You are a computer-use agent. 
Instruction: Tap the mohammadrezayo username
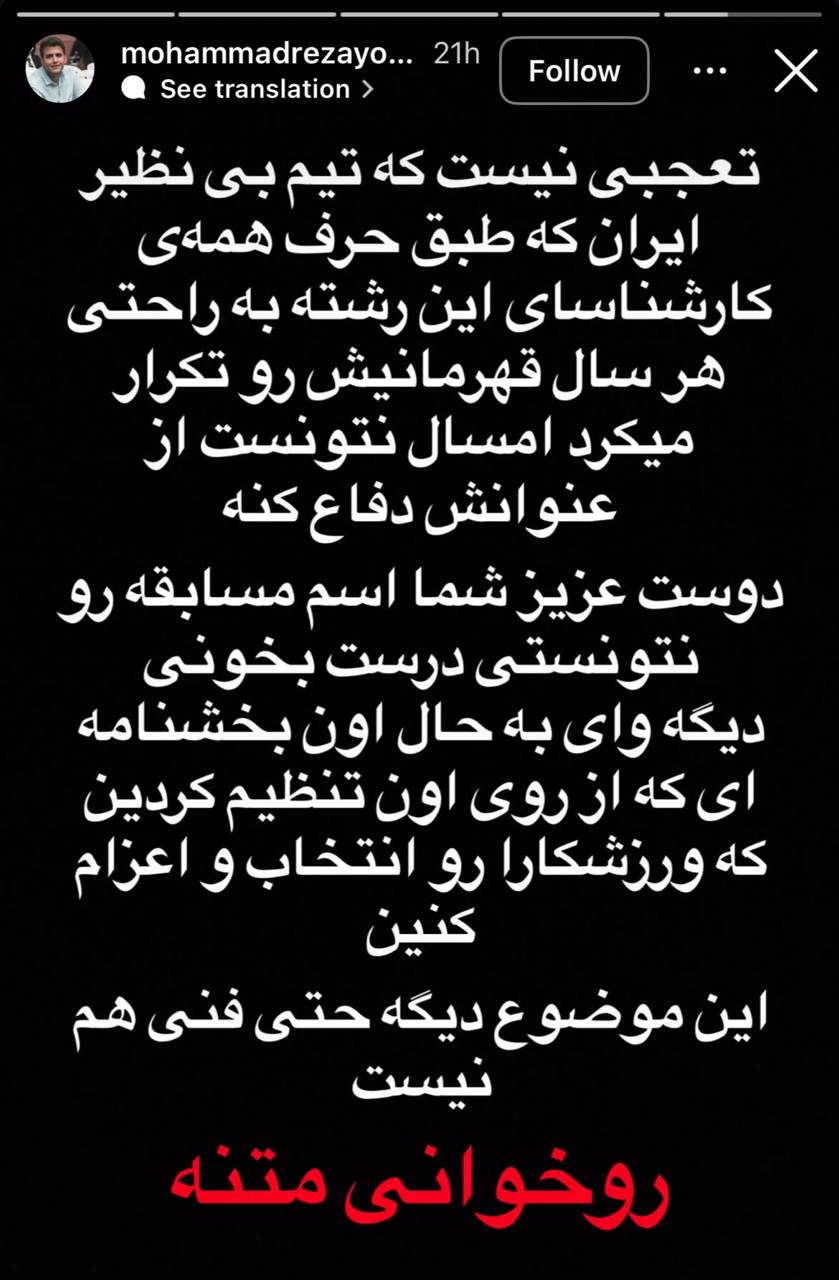click(x=266, y=54)
